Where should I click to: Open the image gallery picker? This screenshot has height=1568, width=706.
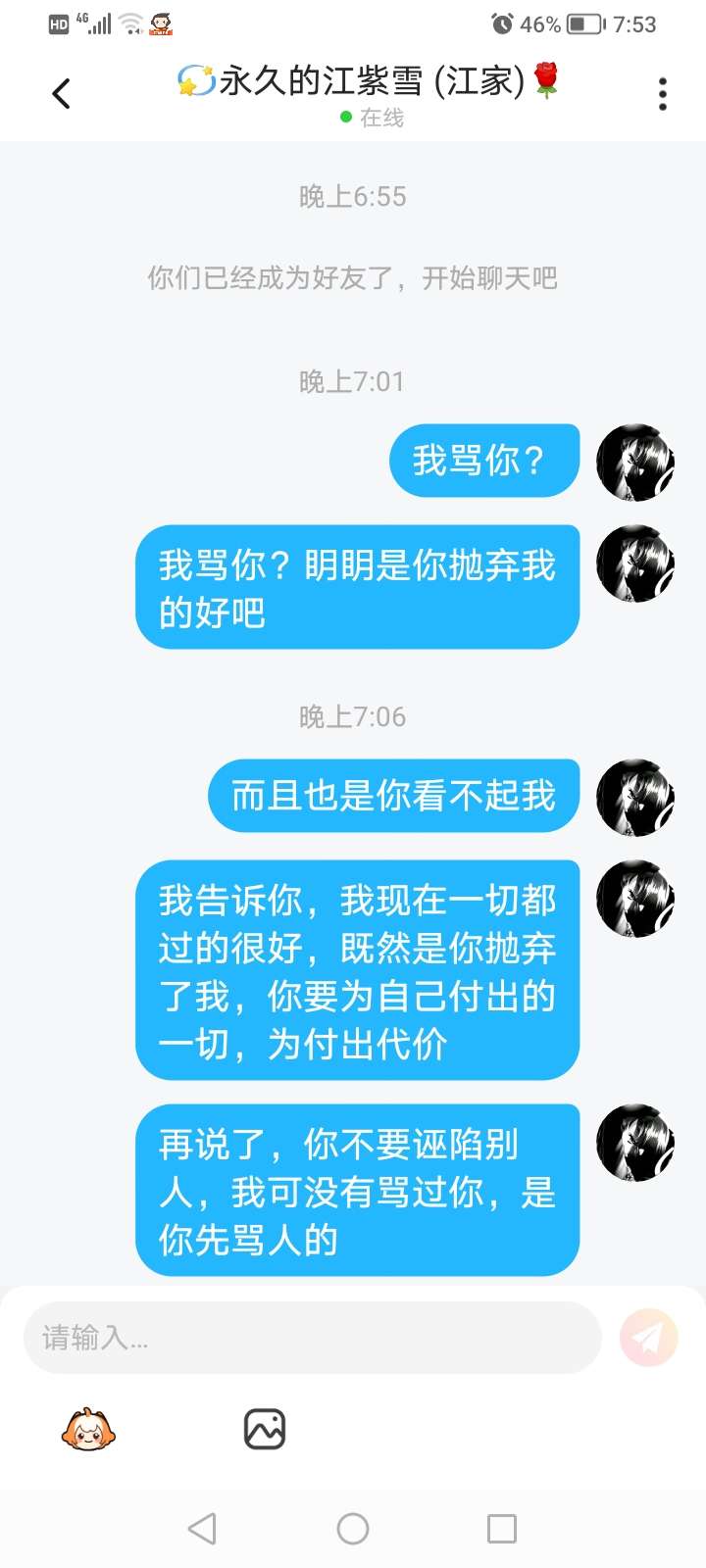point(265,1429)
